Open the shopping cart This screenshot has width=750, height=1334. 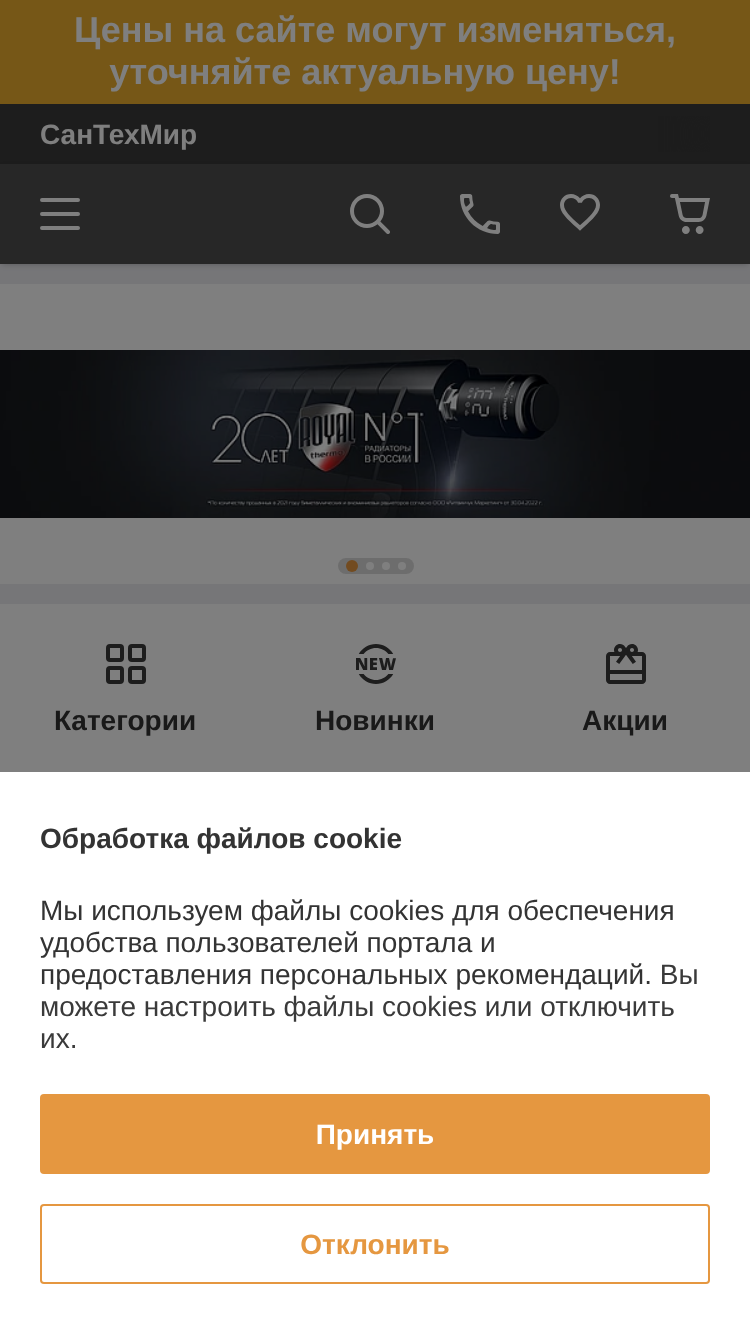tap(690, 214)
